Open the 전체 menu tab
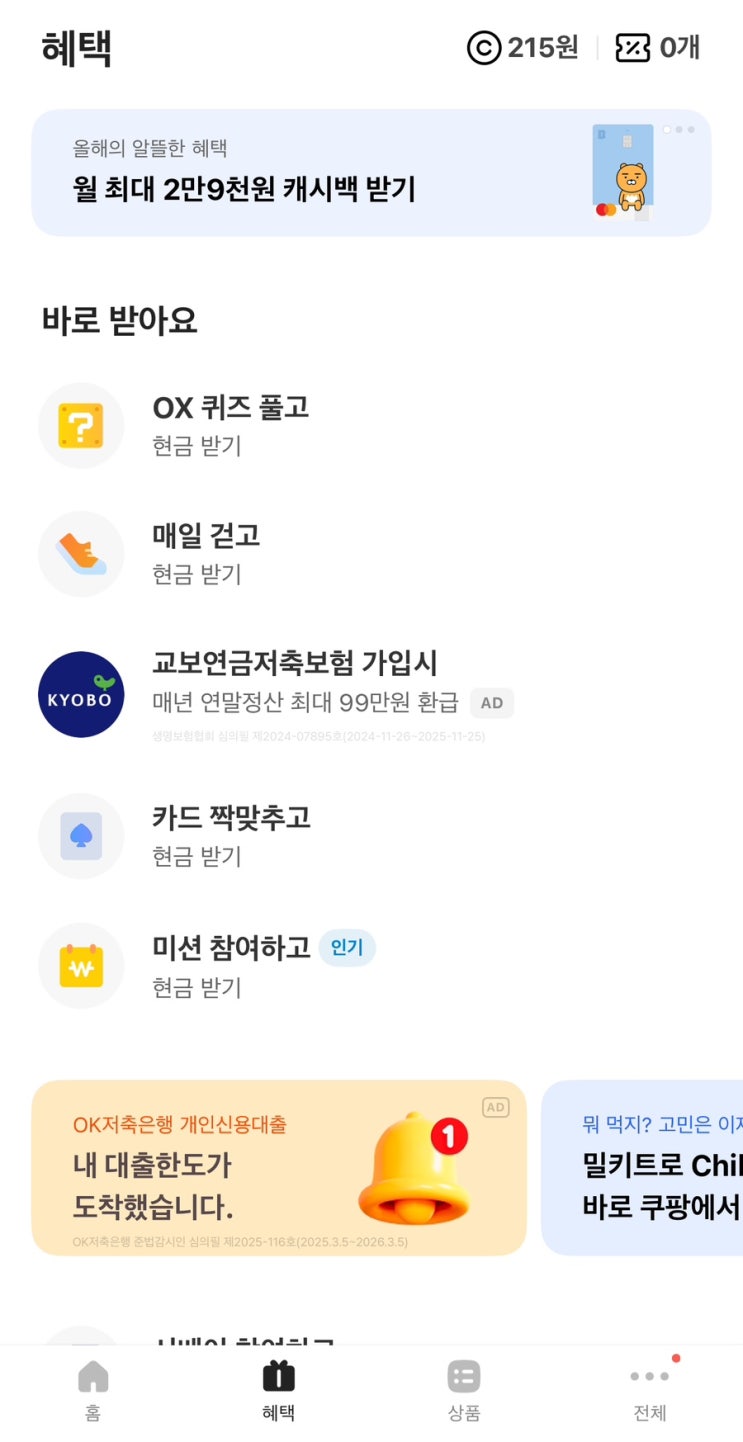 649,1390
